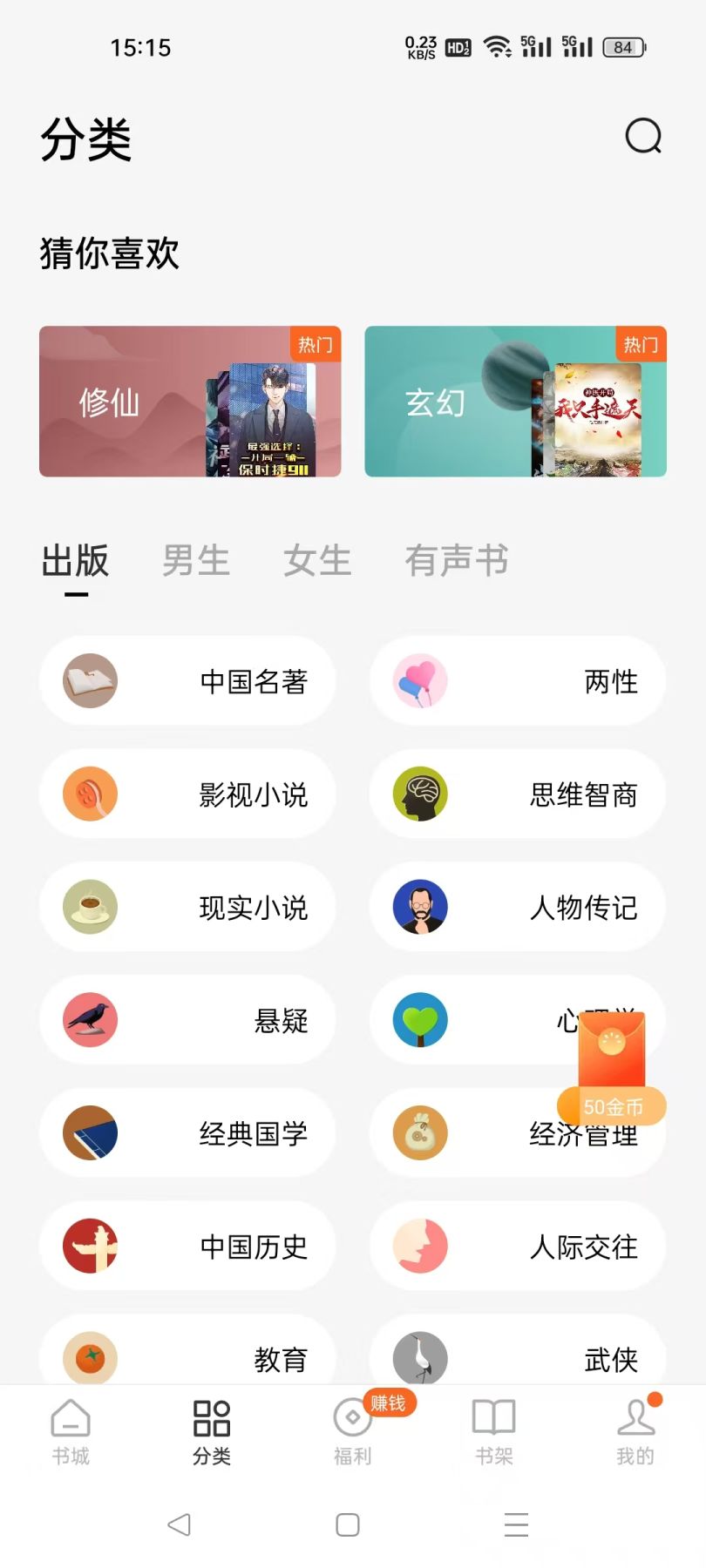This screenshot has width=706, height=1568.
Task: Open the 玄幻 recommendation card
Action: (x=515, y=402)
